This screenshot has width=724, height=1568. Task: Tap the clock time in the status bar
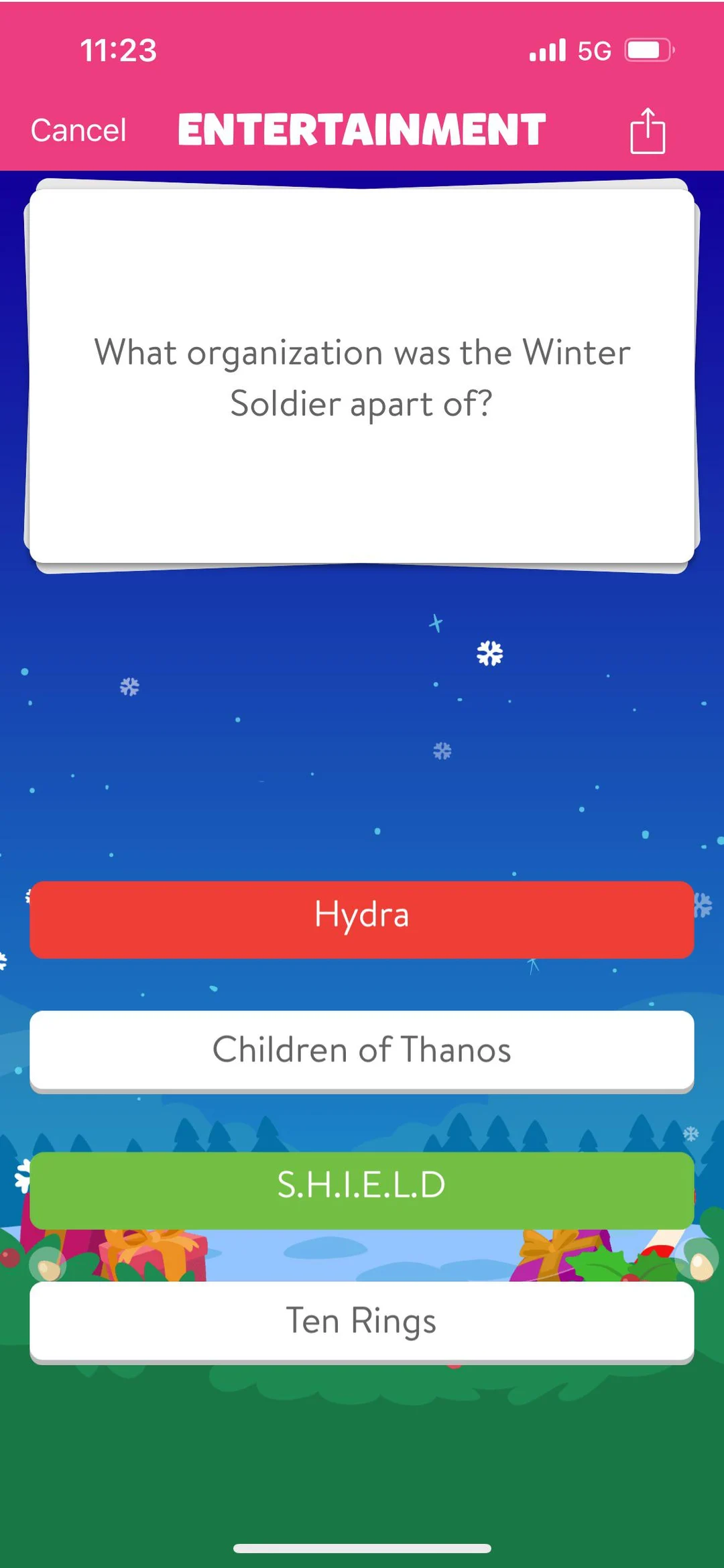point(118,50)
